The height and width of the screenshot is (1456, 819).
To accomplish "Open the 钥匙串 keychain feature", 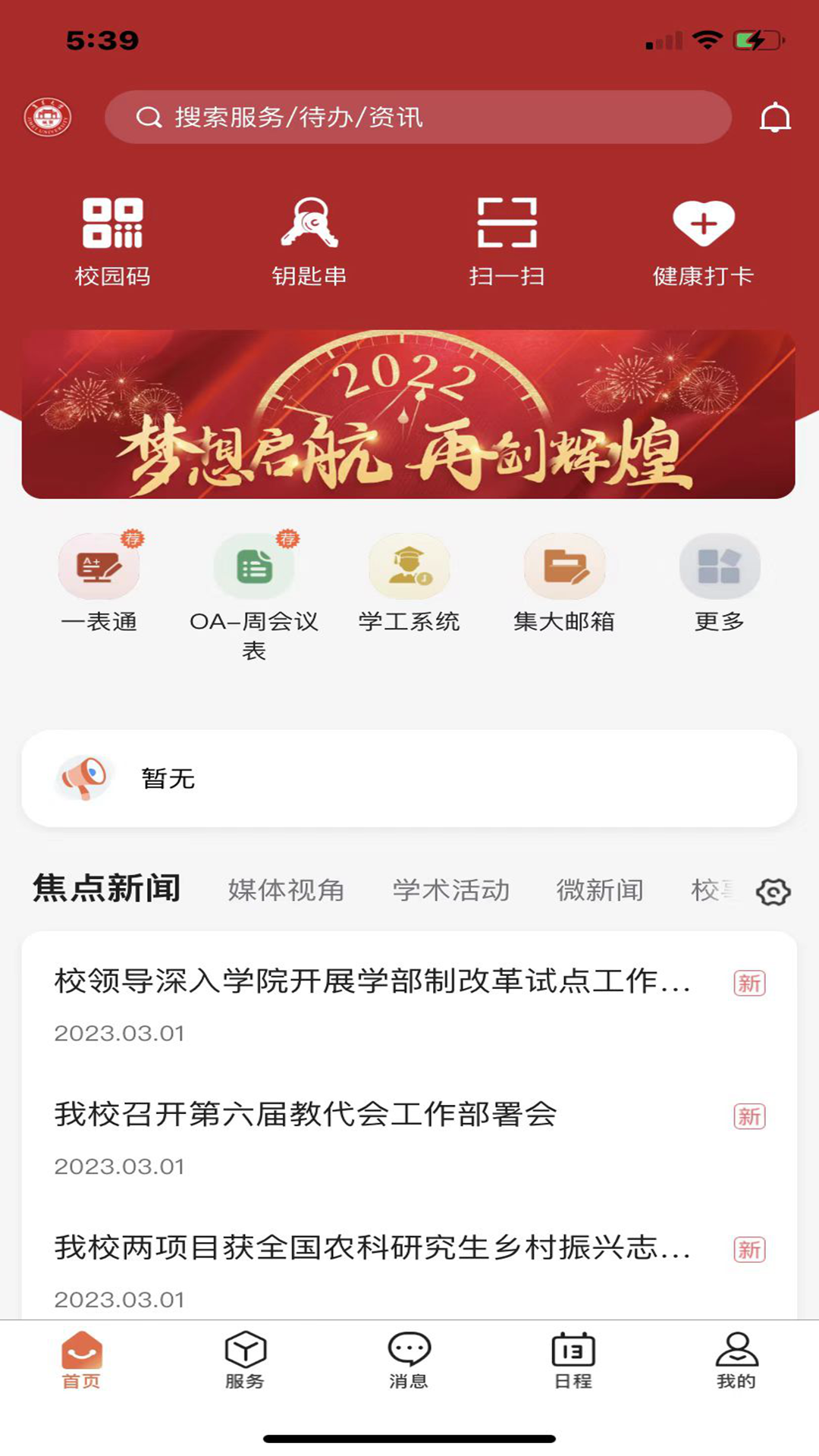I will (309, 241).
